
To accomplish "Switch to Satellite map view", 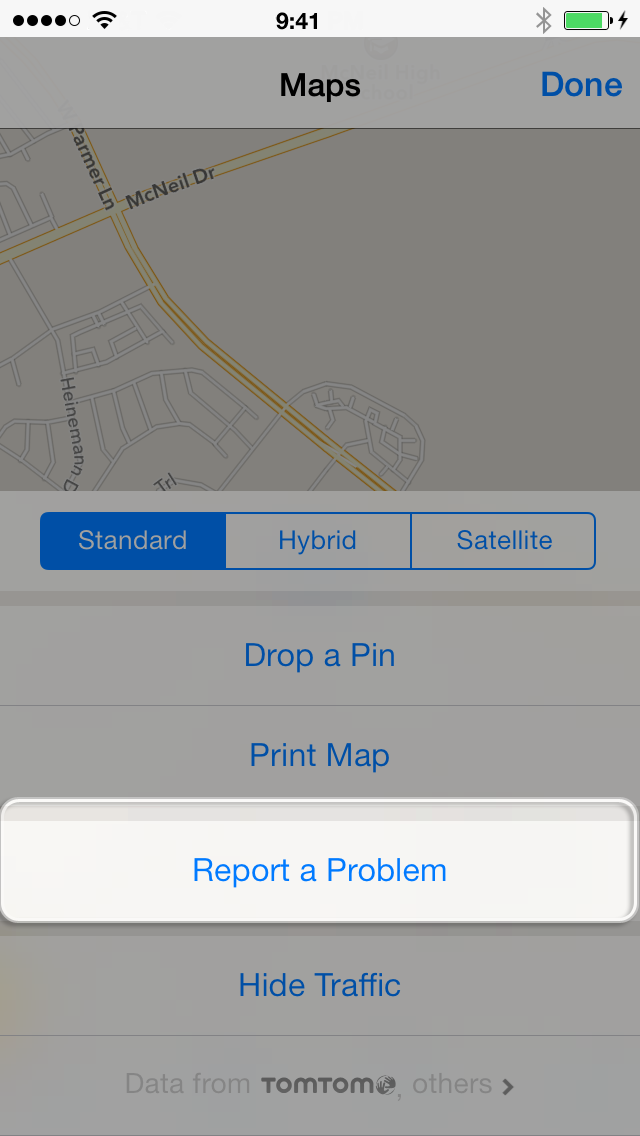I will (x=504, y=540).
